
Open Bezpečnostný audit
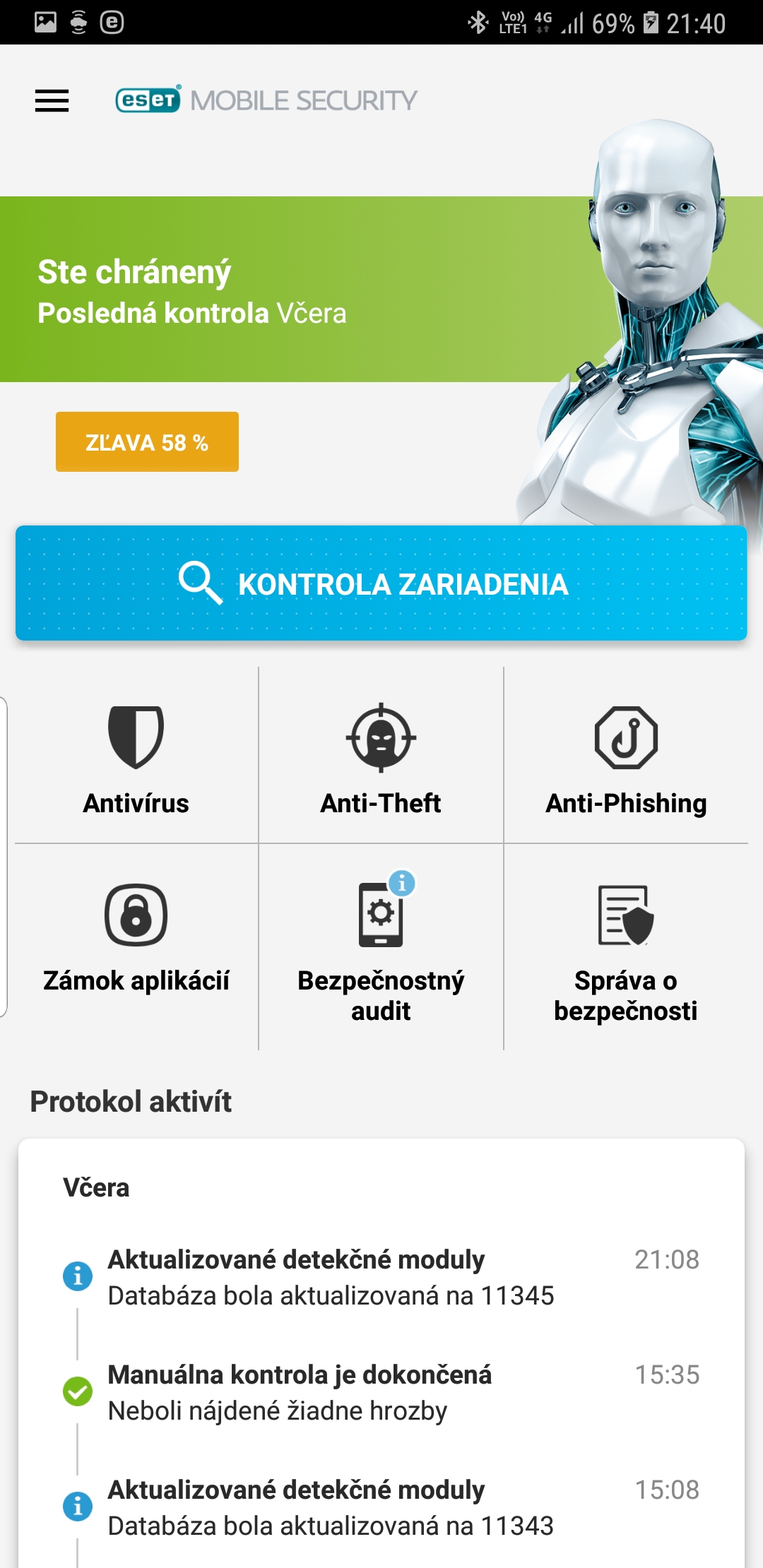[381, 946]
